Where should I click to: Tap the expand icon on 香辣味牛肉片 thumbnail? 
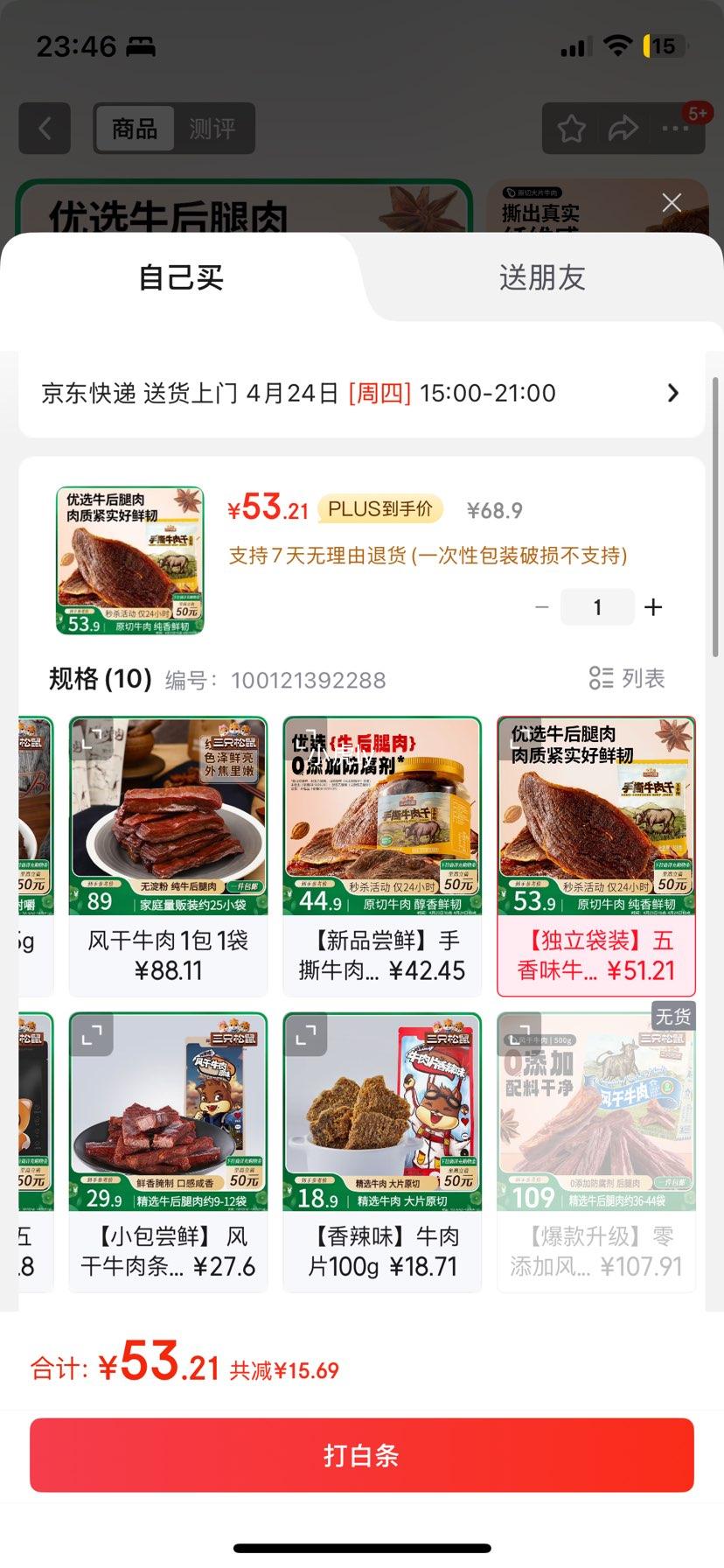point(305,1033)
